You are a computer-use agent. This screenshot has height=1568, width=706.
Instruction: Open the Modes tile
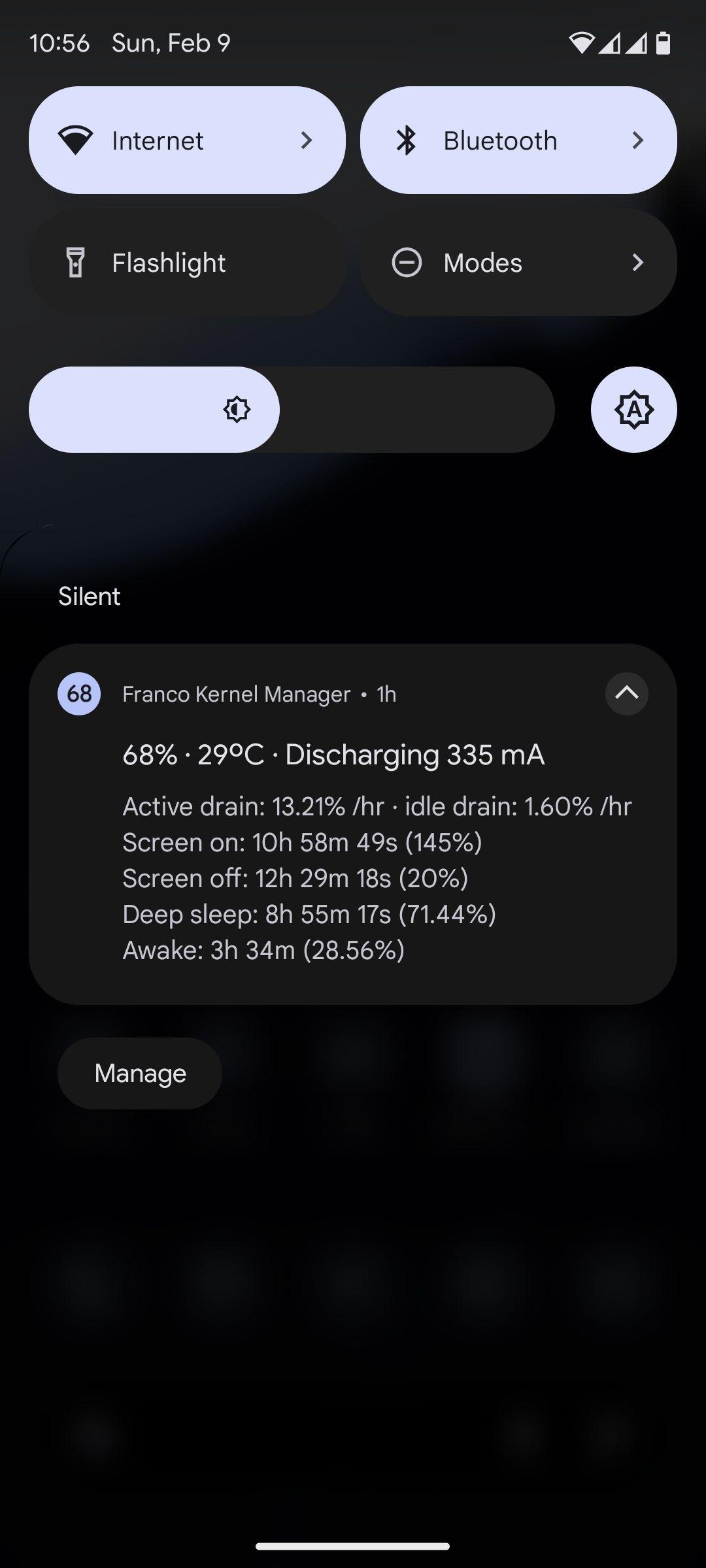click(518, 263)
